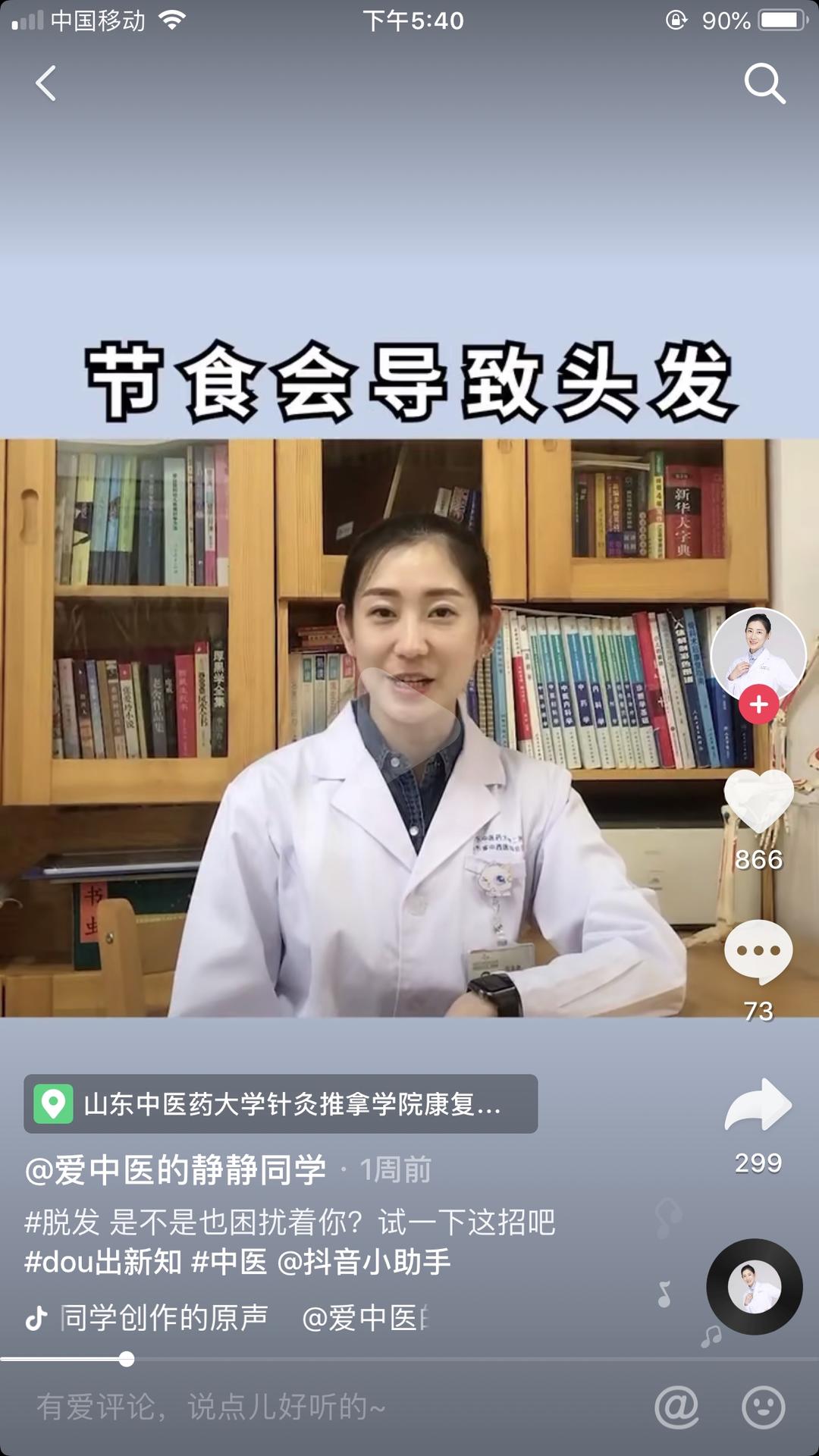
Task: Open the creator's profile avatar
Action: tap(758, 654)
